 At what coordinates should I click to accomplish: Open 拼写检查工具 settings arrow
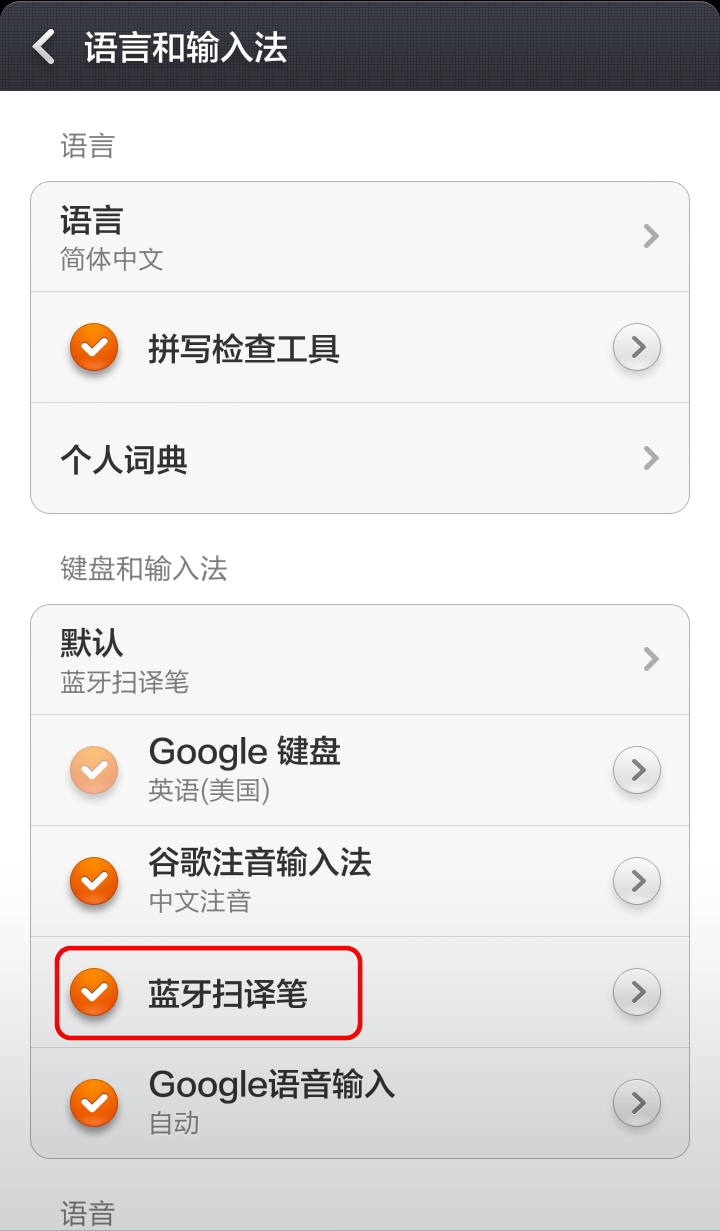click(636, 348)
